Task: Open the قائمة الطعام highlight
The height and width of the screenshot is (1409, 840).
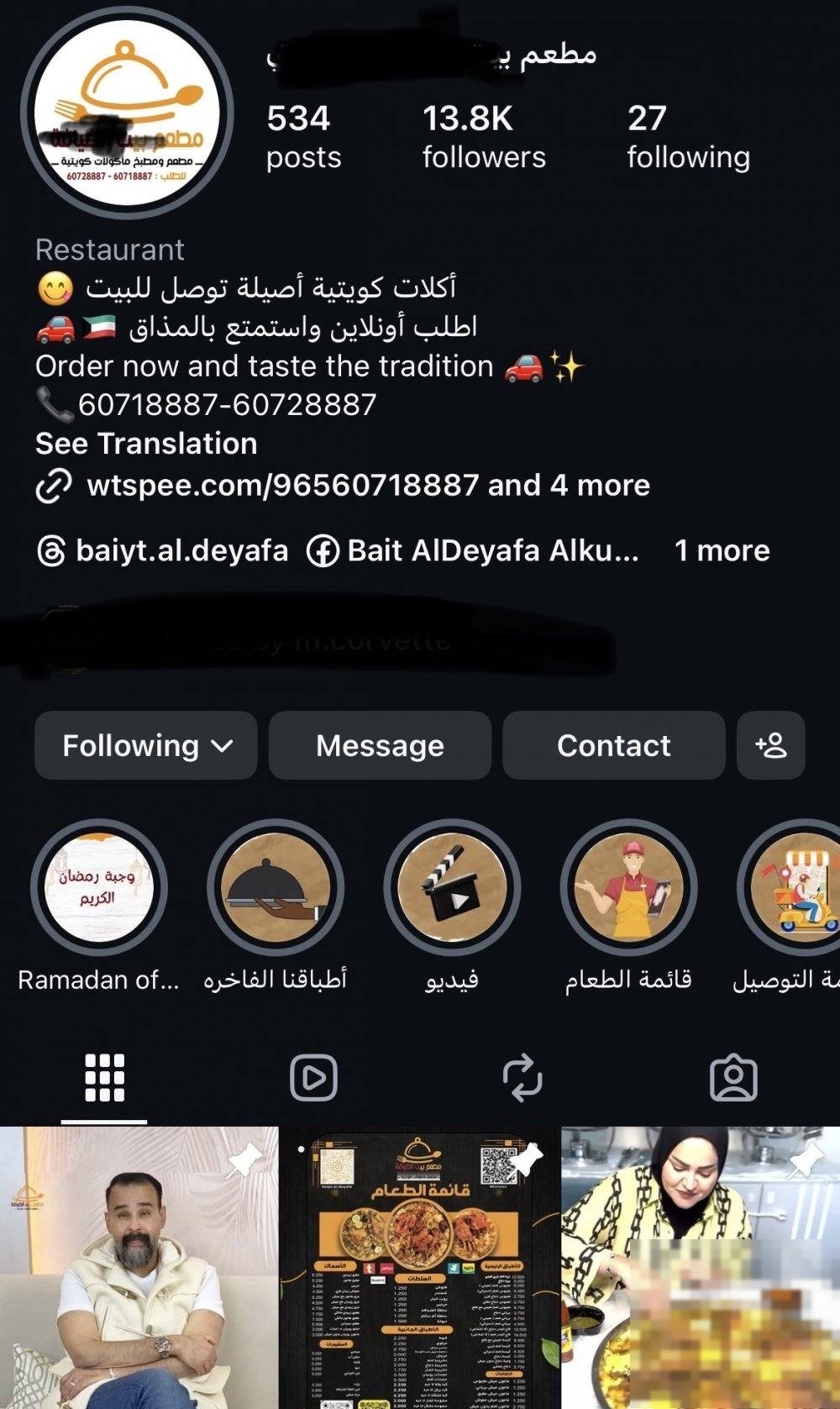Action: tap(628, 888)
